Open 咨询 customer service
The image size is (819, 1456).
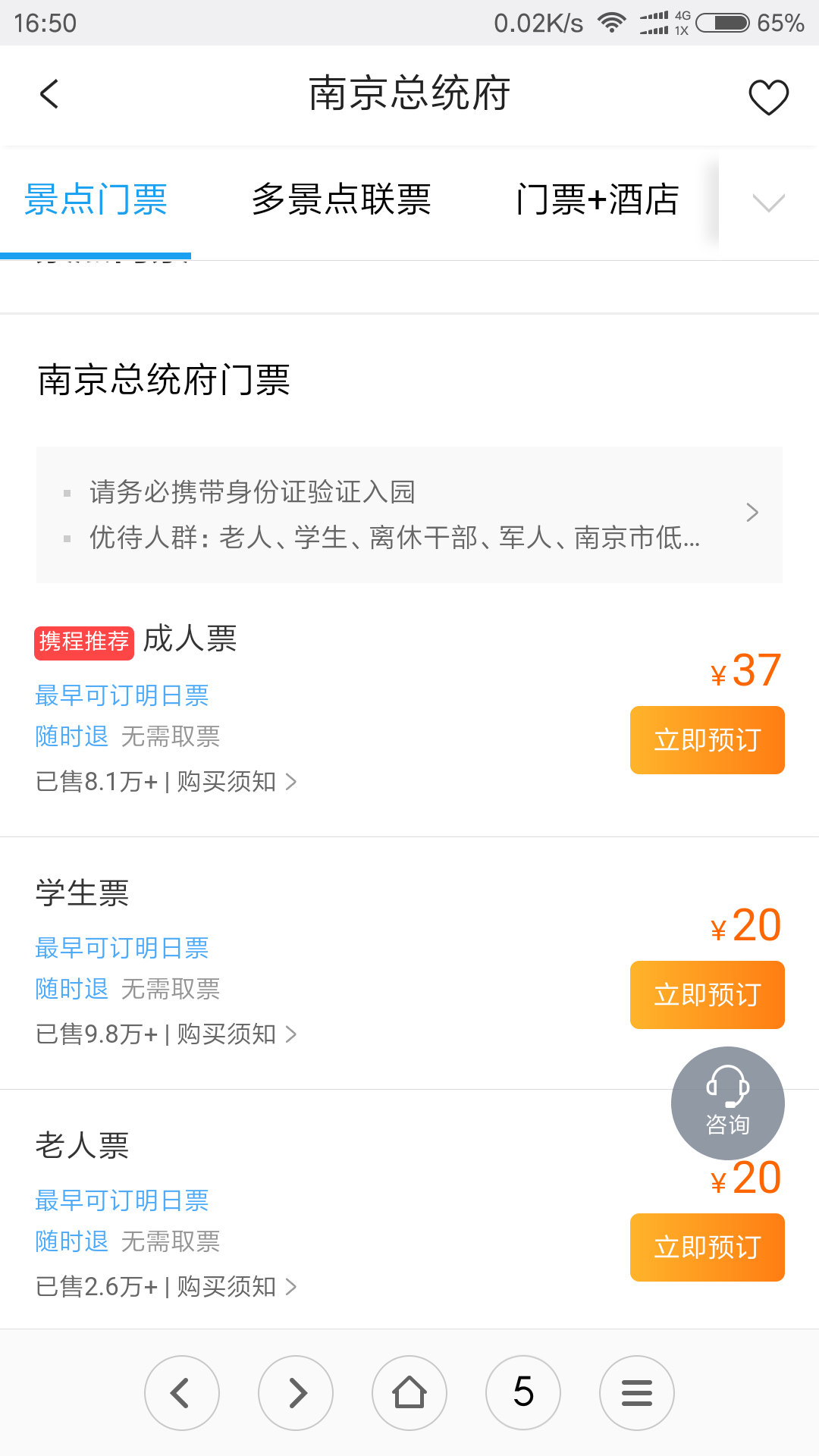point(727,1103)
